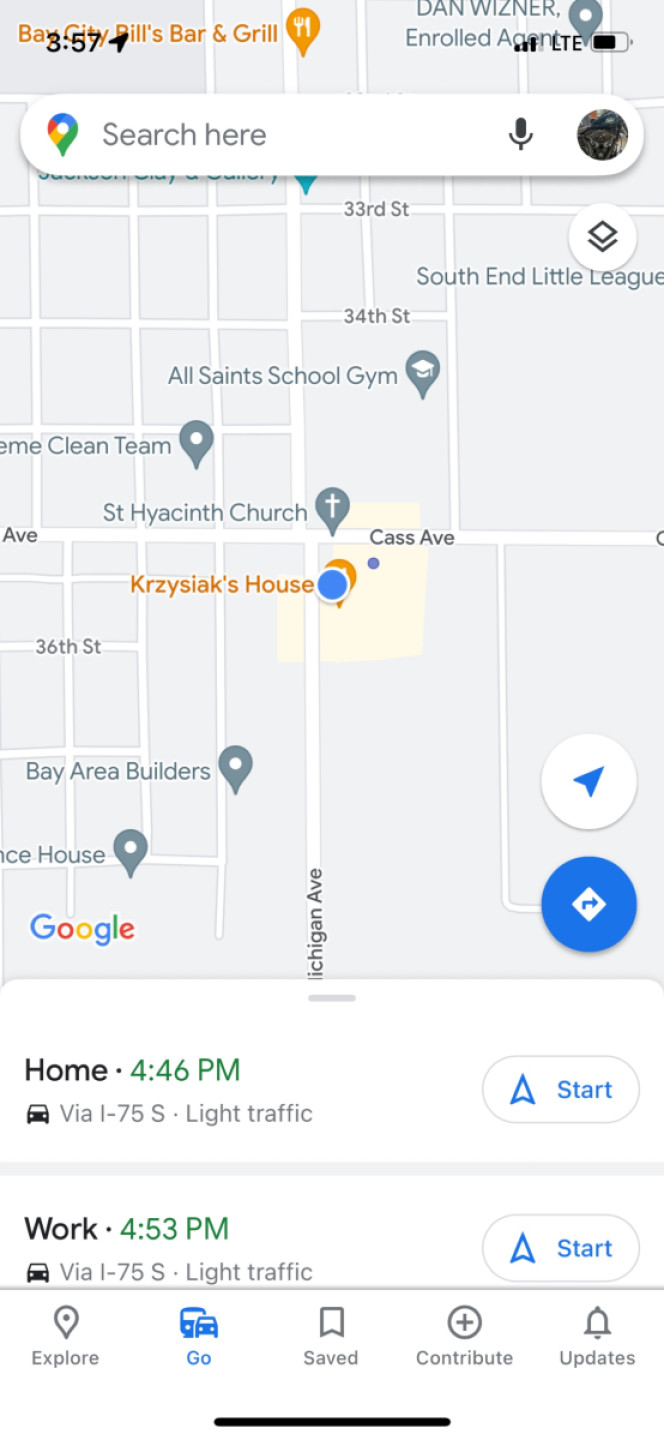Select the St Hyacinth Church map pin
The image size is (664, 1440).
(x=332, y=508)
